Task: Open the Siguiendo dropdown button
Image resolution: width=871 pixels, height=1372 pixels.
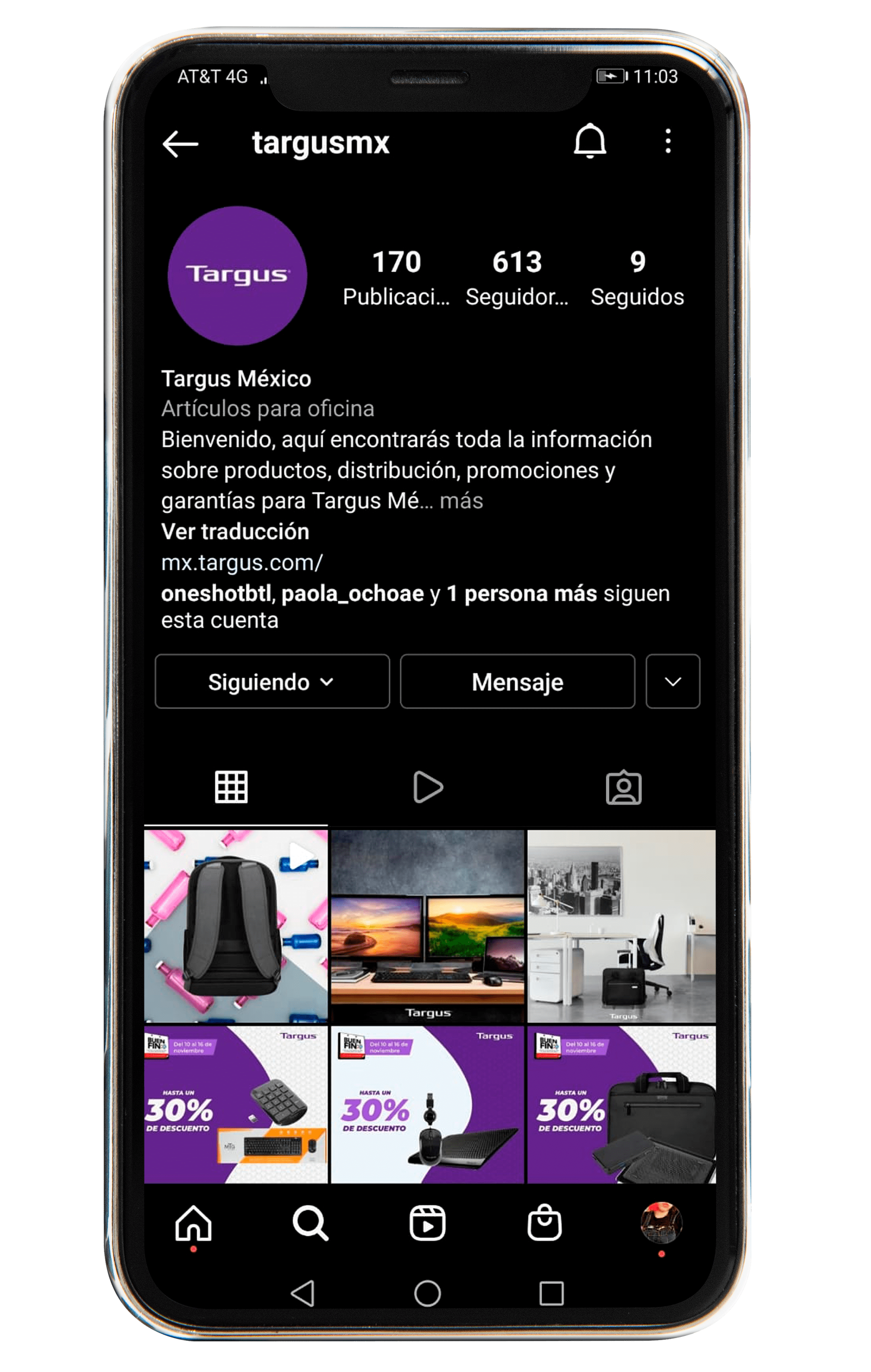Action: (272, 682)
